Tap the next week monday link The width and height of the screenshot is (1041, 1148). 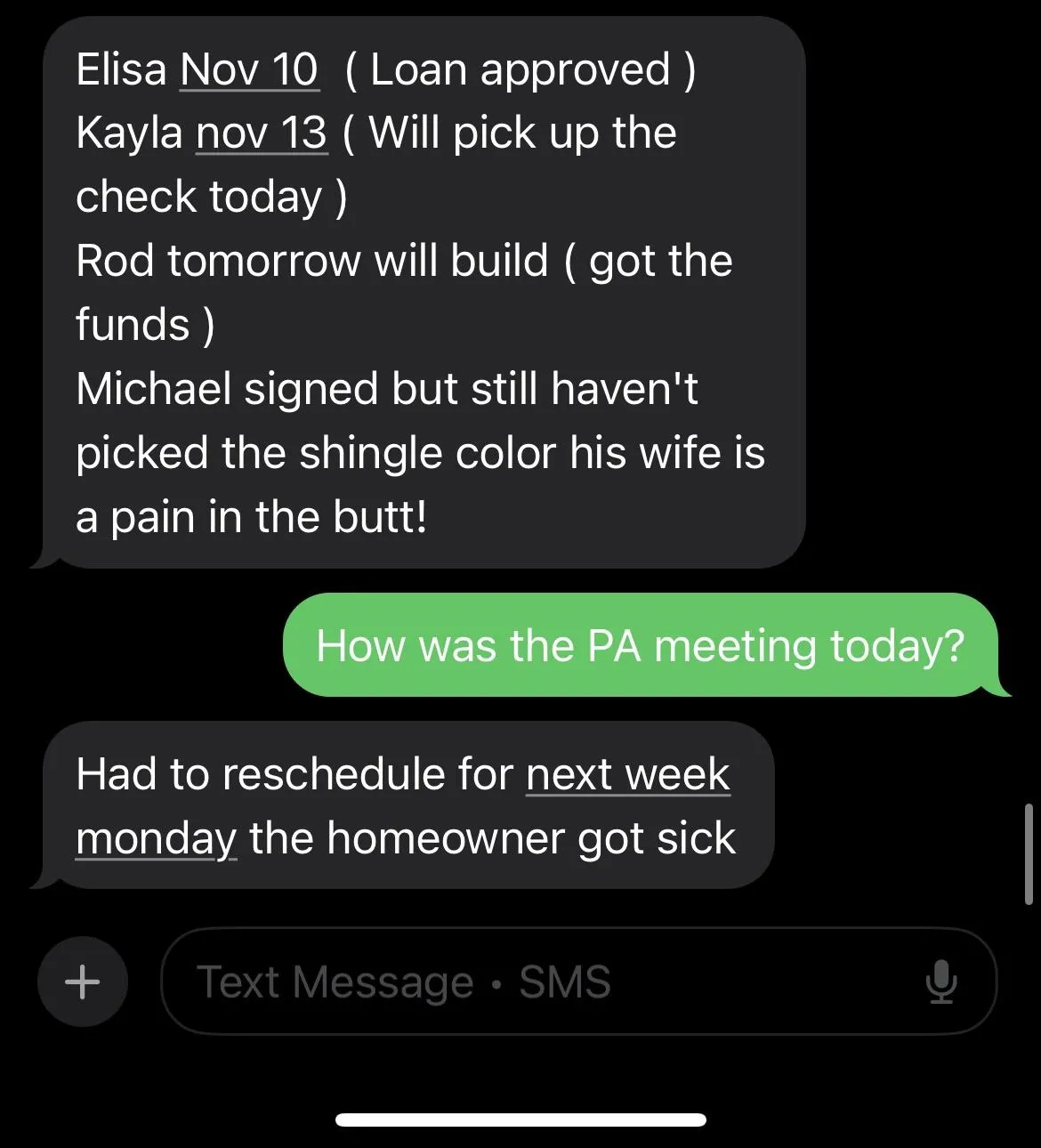tap(627, 775)
